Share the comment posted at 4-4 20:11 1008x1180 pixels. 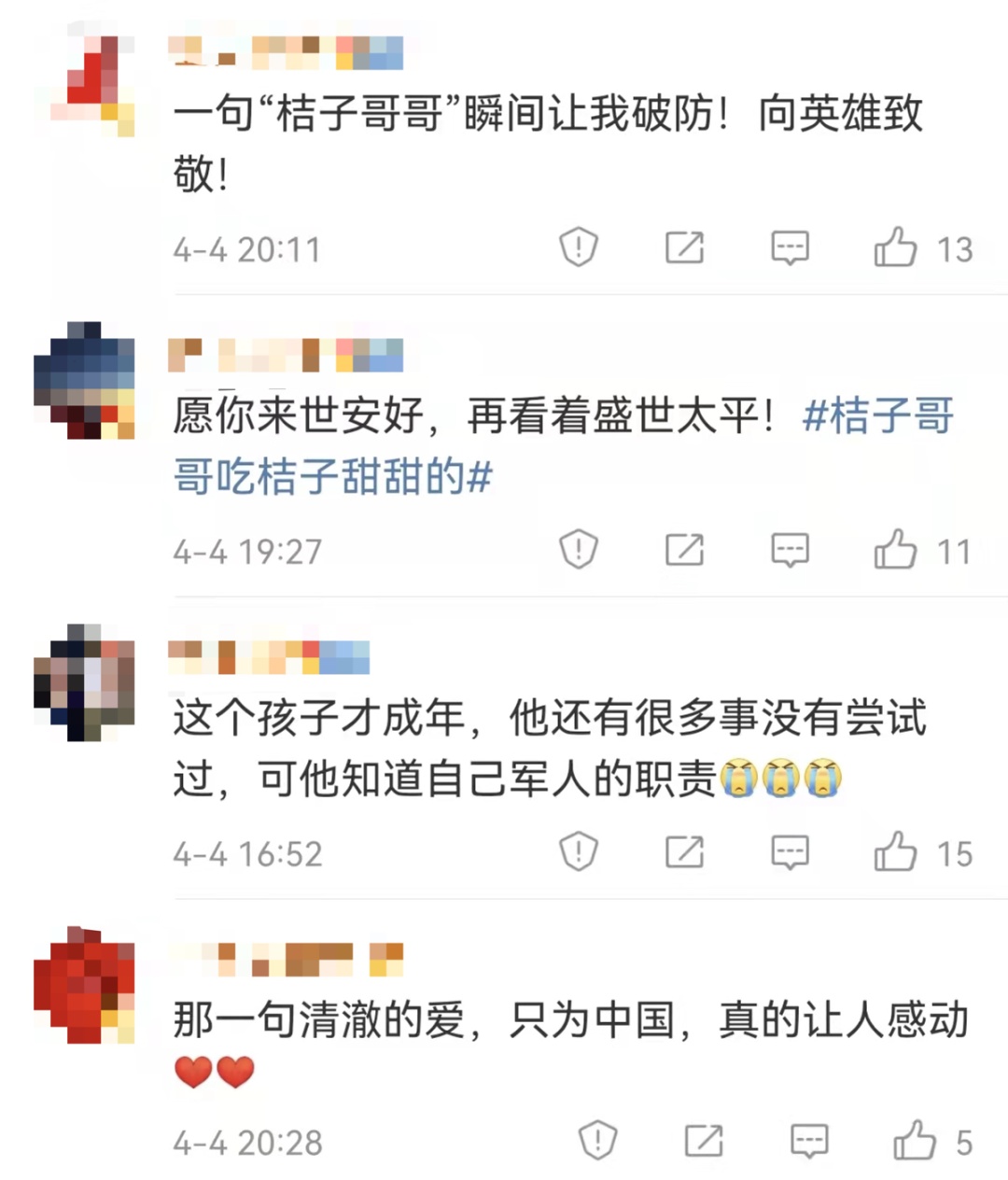(x=684, y=248)
